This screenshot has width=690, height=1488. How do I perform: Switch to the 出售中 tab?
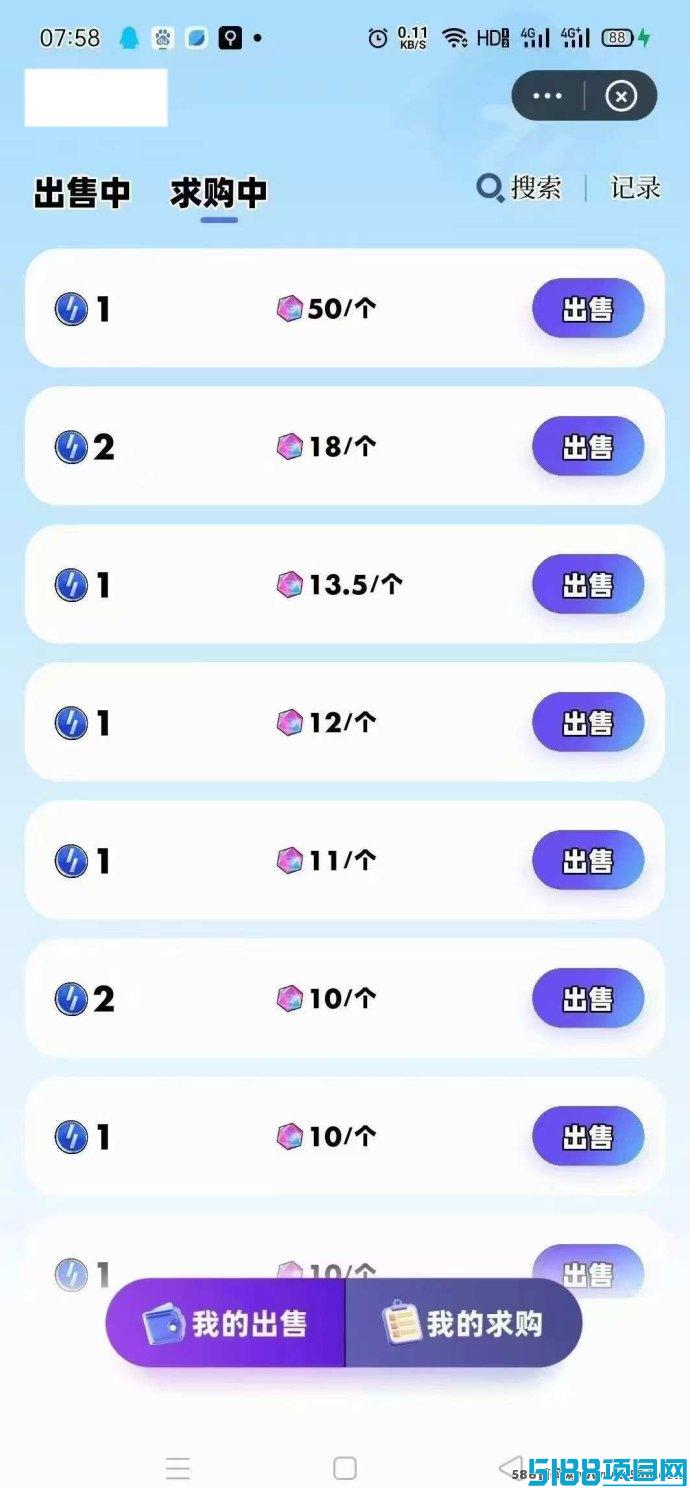coord(82,193)
